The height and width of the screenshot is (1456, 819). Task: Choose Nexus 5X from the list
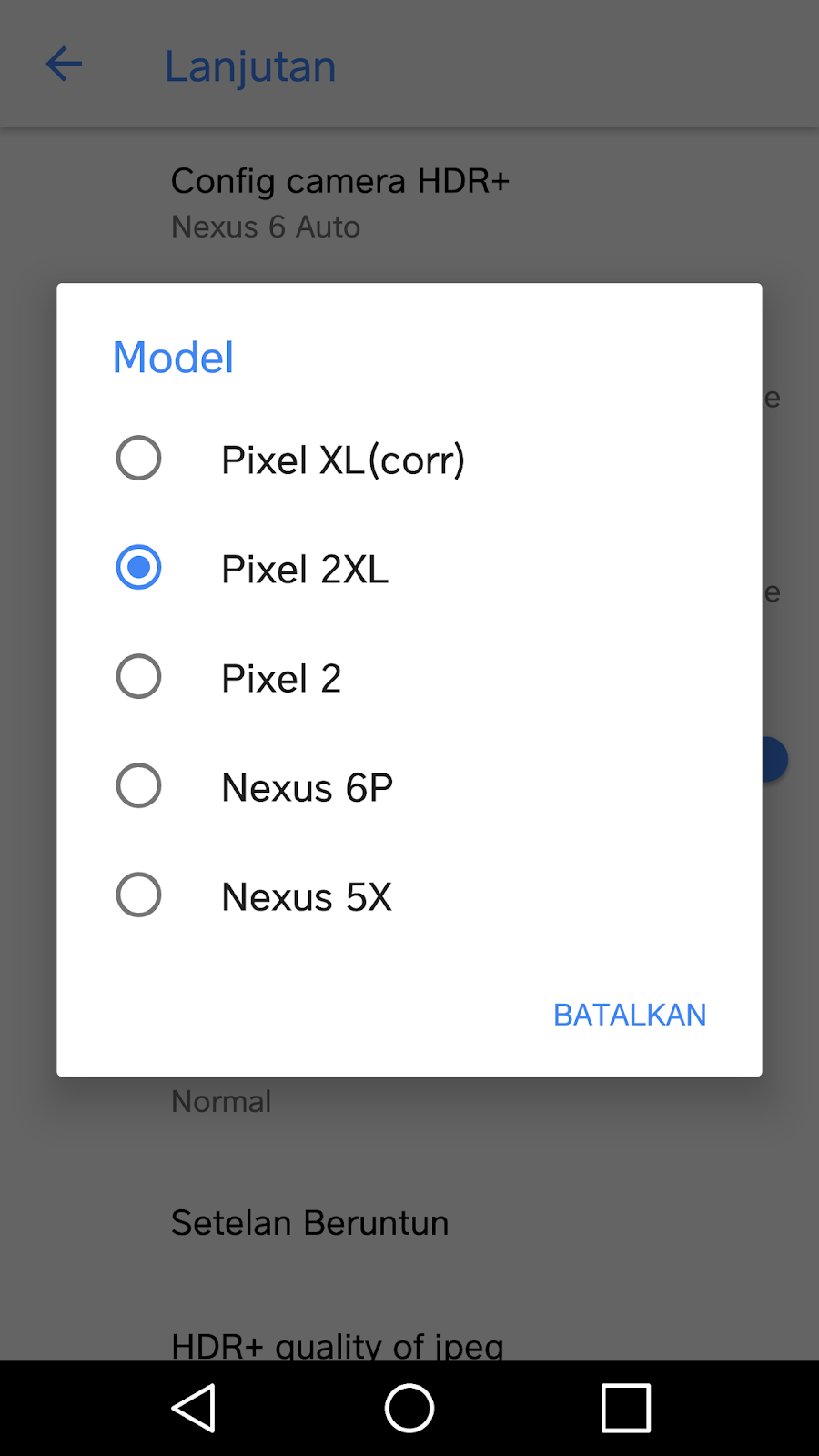click(409, 895)
